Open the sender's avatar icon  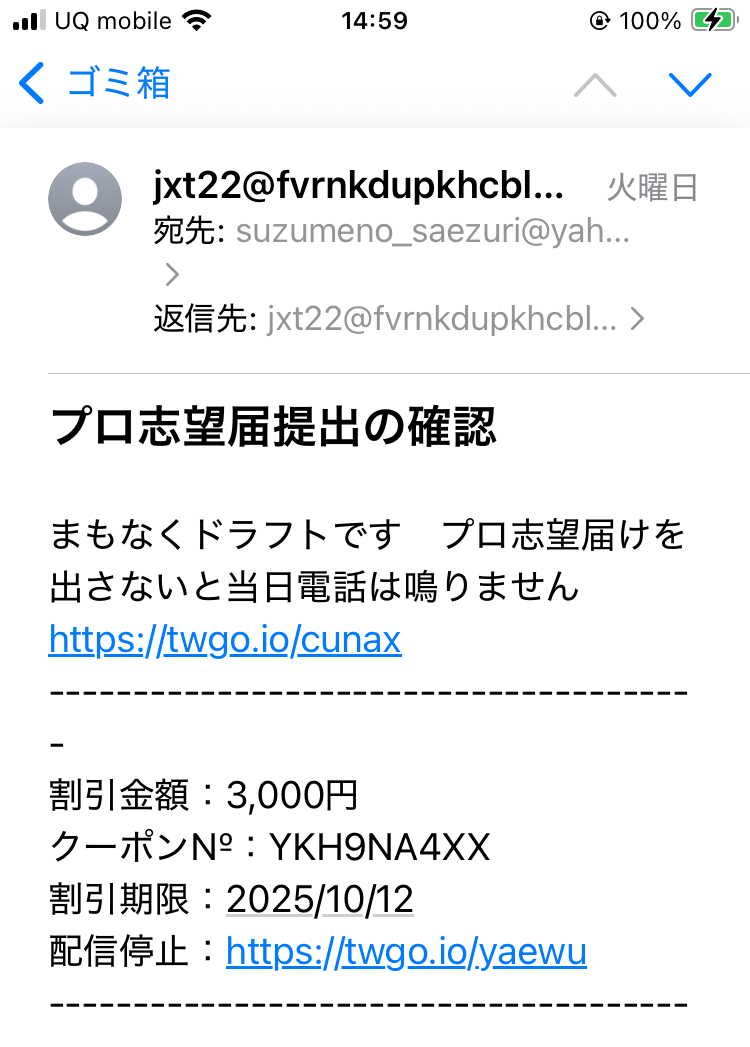click(x=85, y=198)
